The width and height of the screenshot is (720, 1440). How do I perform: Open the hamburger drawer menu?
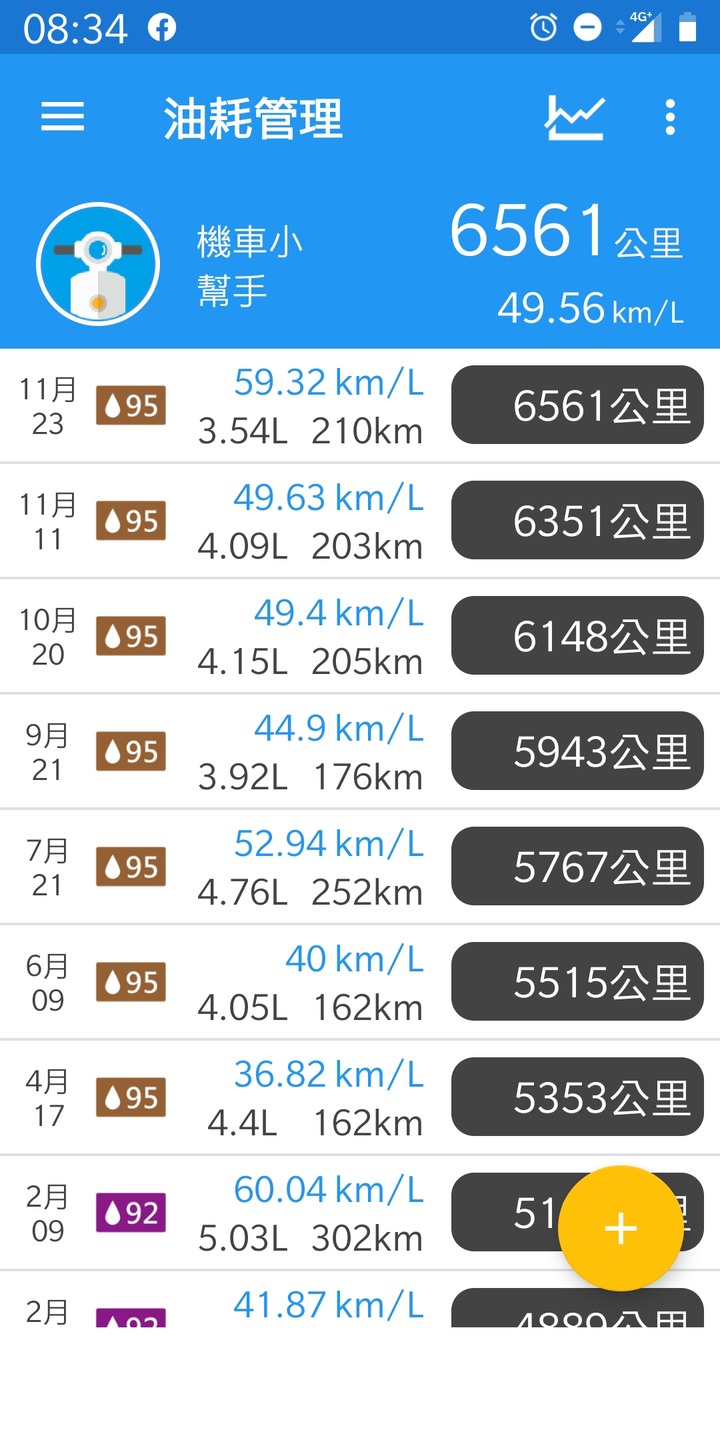point(62,117)
